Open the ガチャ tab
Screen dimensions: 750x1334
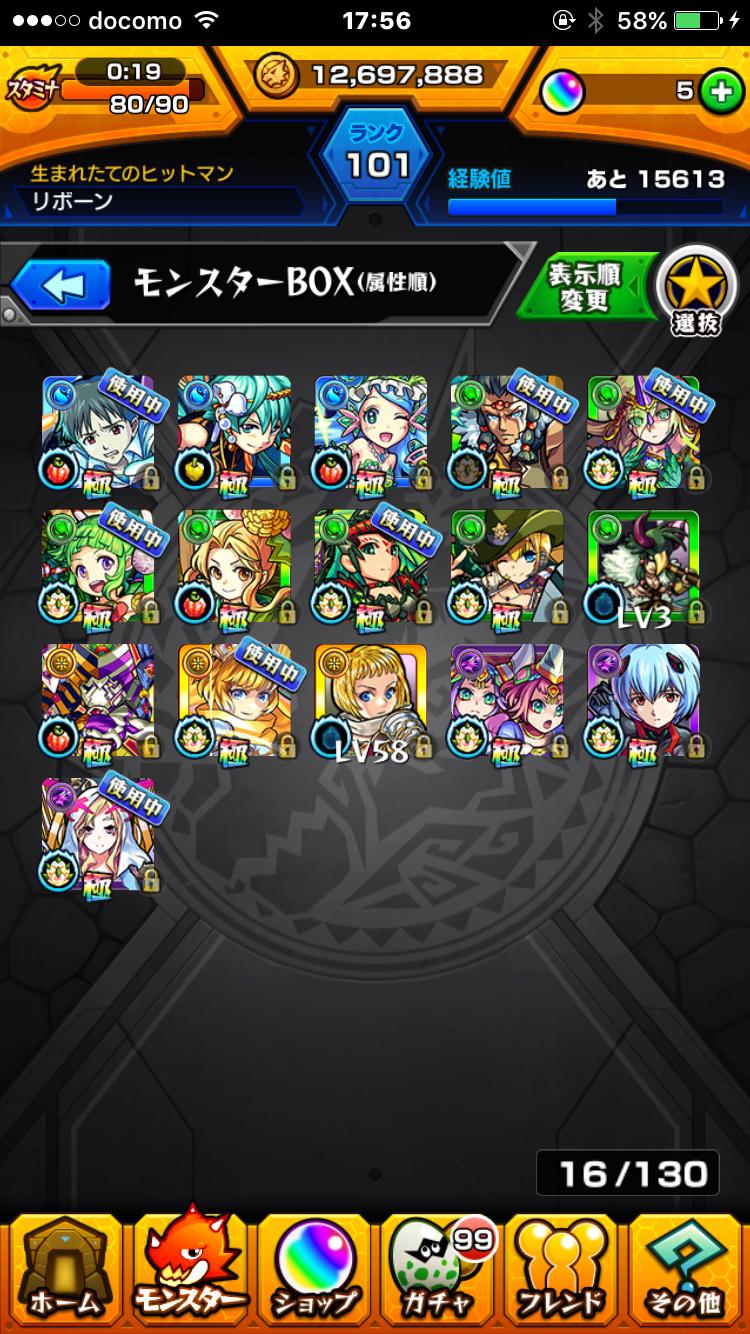point(437,1268)
